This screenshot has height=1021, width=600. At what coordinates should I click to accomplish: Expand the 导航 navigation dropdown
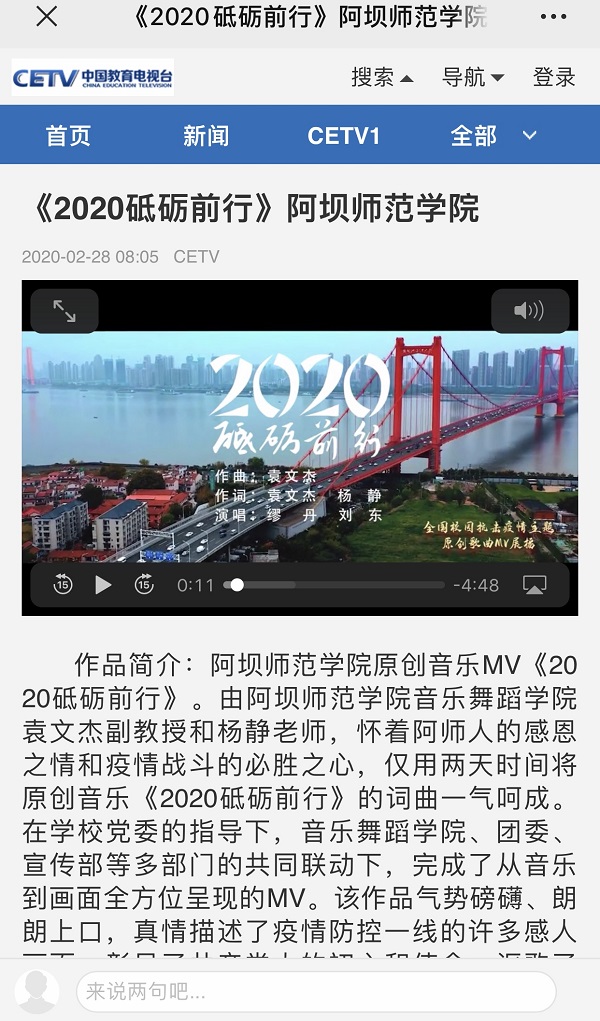(473, 78)
